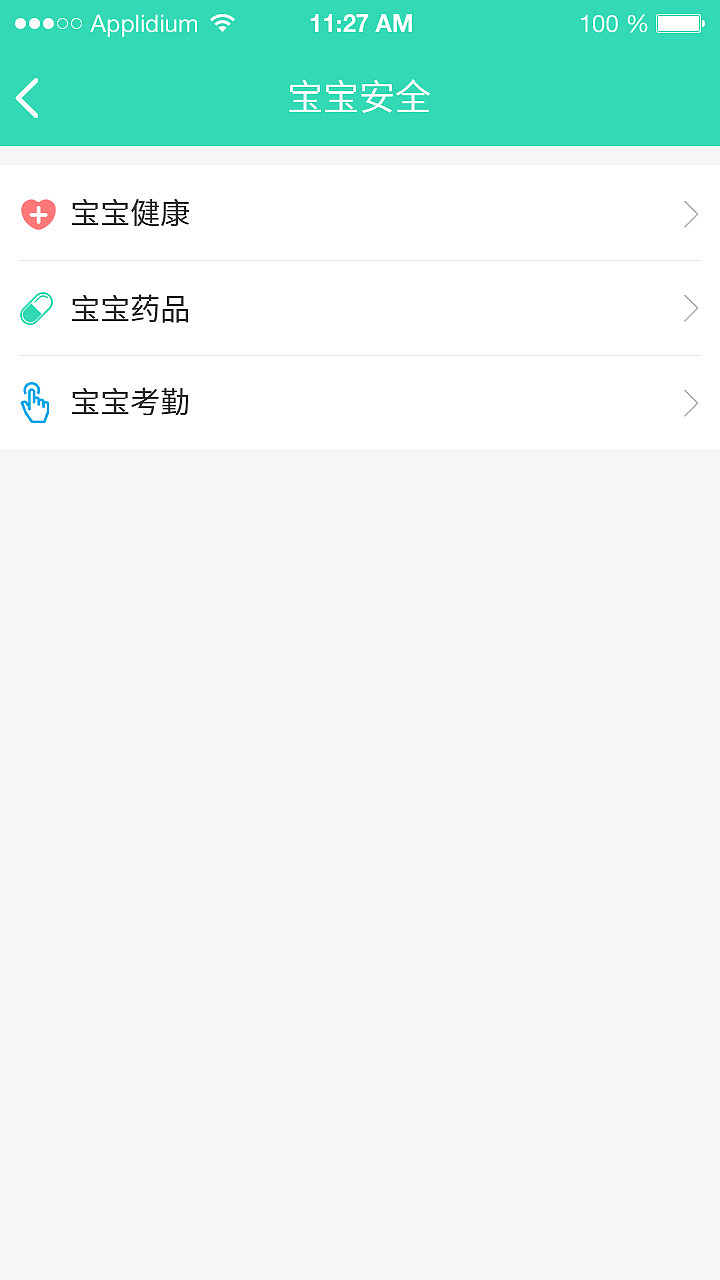Select the Applidium carrier label
720x1280 pixels.
click(x=145, y=23)
